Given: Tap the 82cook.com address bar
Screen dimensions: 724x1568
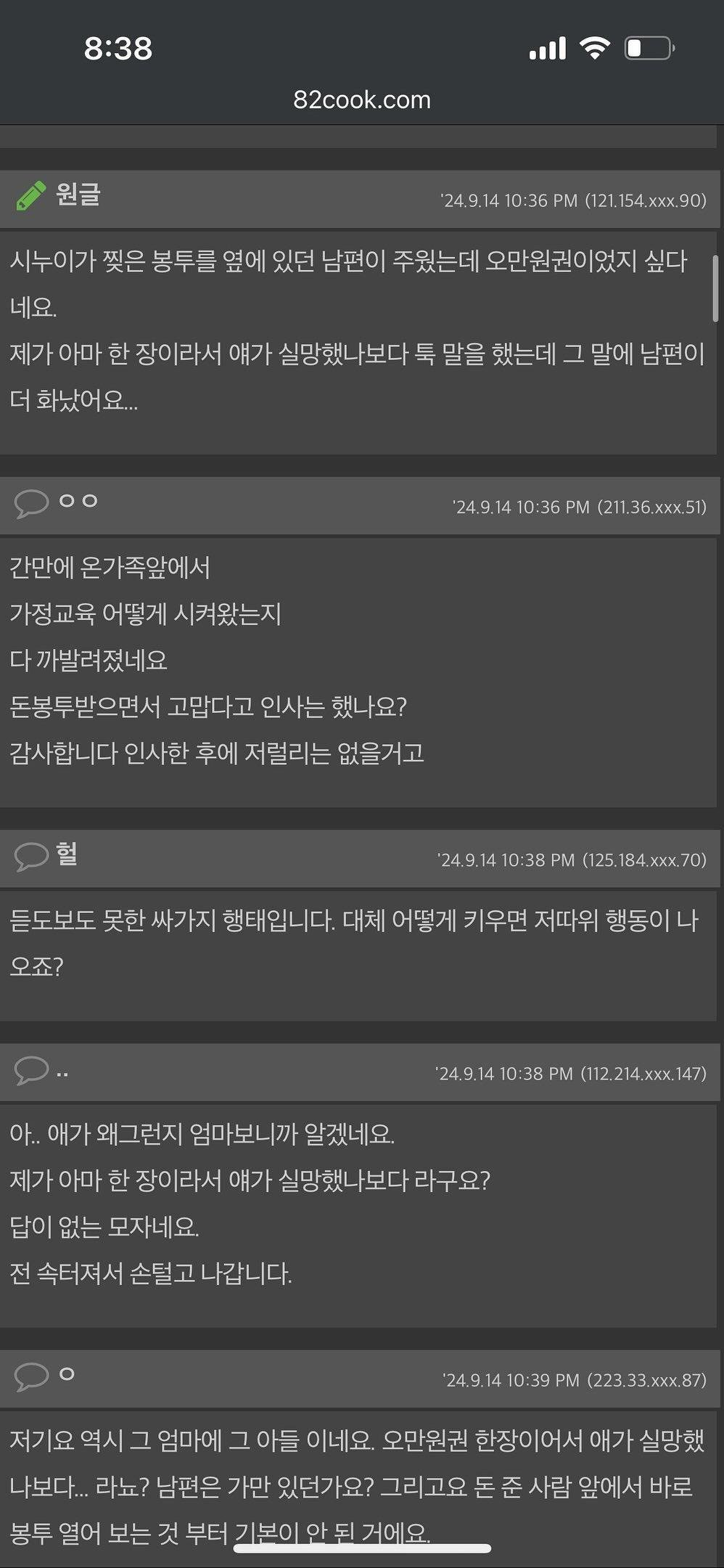Looking at the screenshot, I should (362, 99).
